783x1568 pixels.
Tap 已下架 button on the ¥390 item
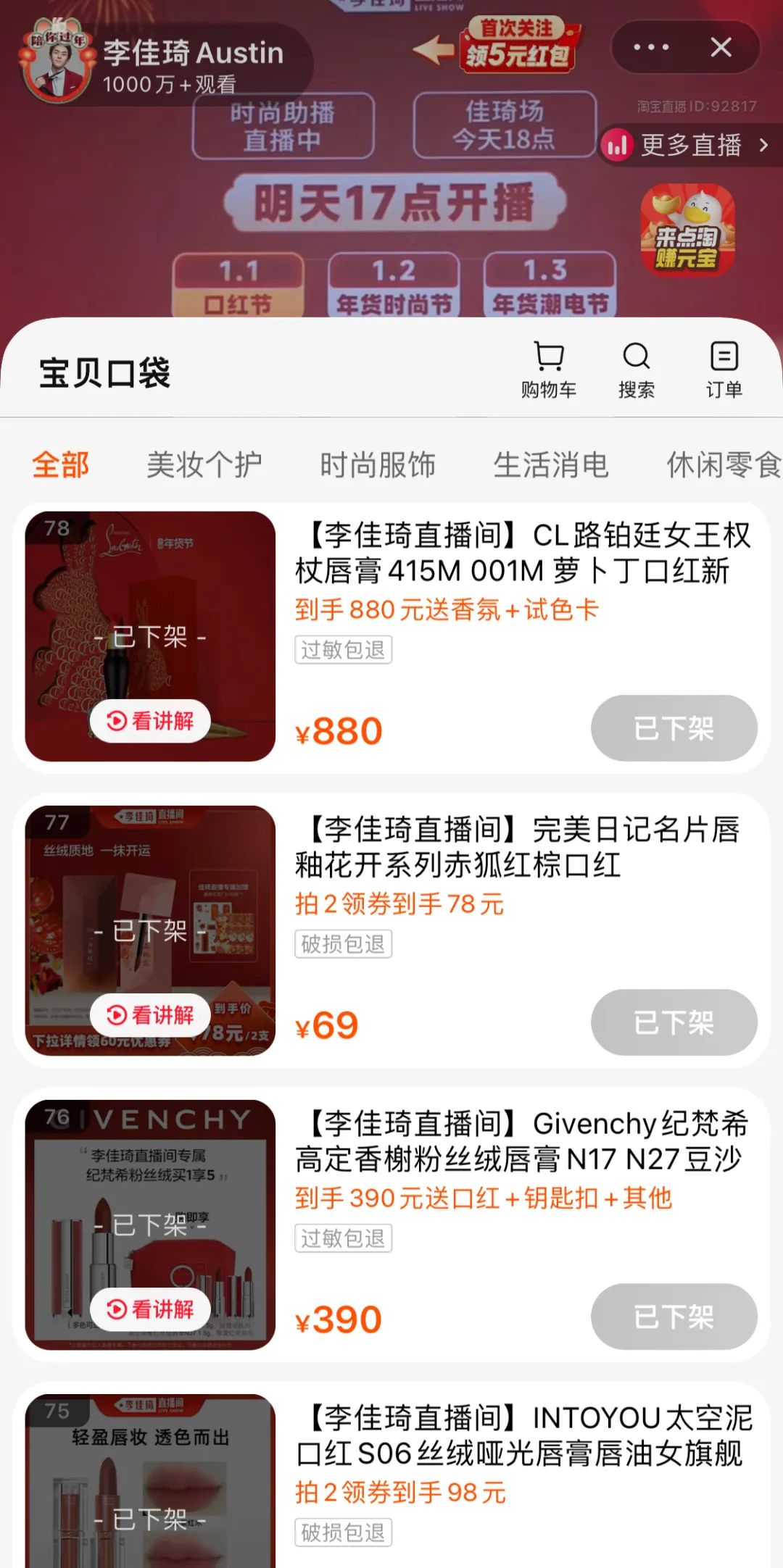pyautogui.click(x=674, y=1317)
